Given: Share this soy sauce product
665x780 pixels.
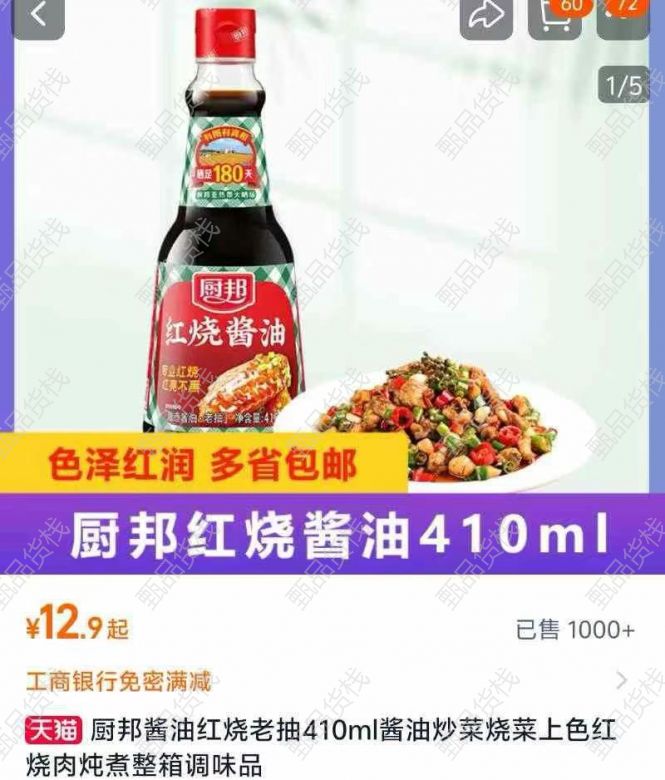Looking at the screenshot, I should 486,16.
